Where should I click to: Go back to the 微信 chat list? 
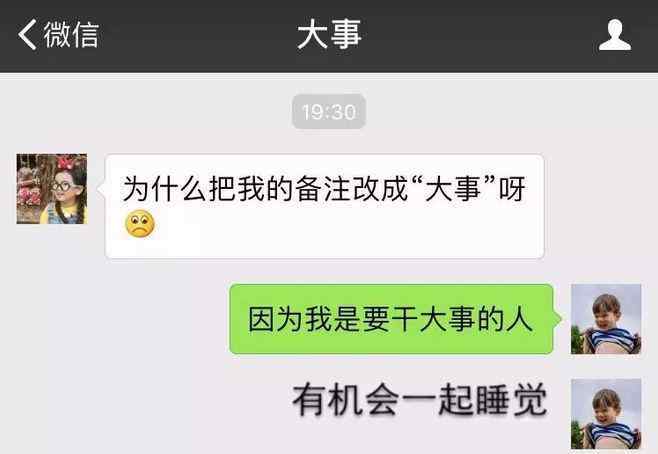(58, 36)
